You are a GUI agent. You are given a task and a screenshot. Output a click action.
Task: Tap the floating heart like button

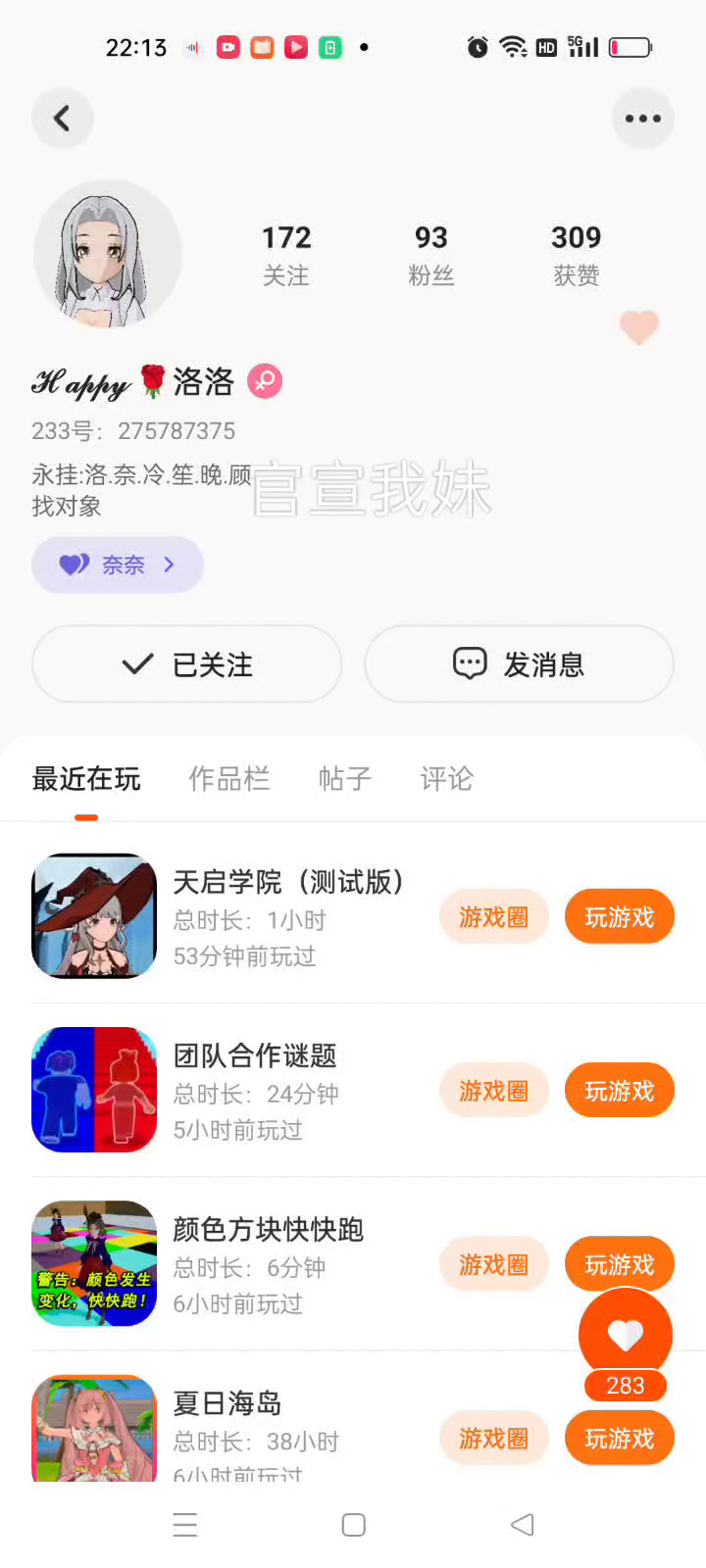click(625, 1334)
